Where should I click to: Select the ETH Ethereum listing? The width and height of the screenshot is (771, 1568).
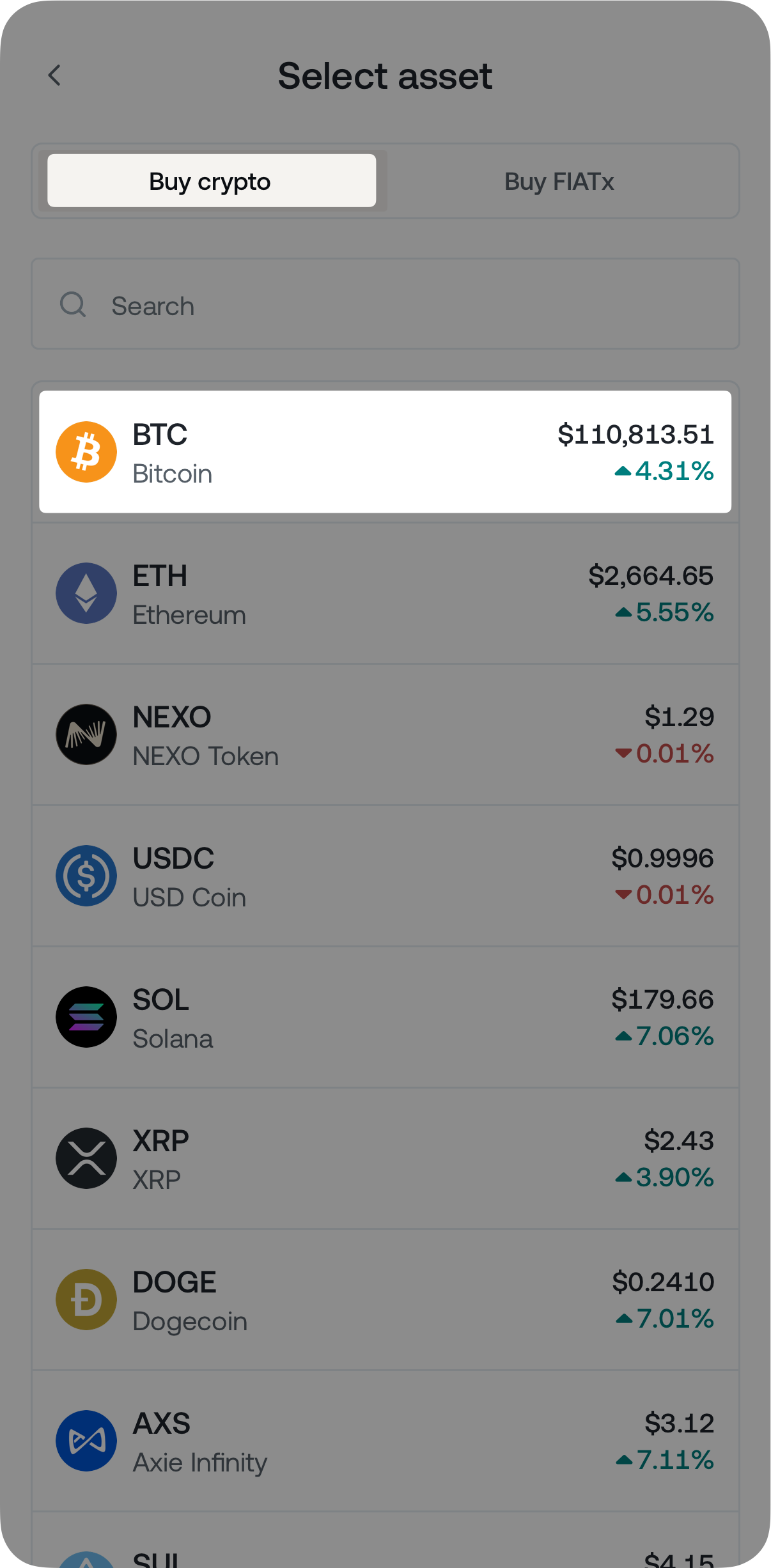385,593
